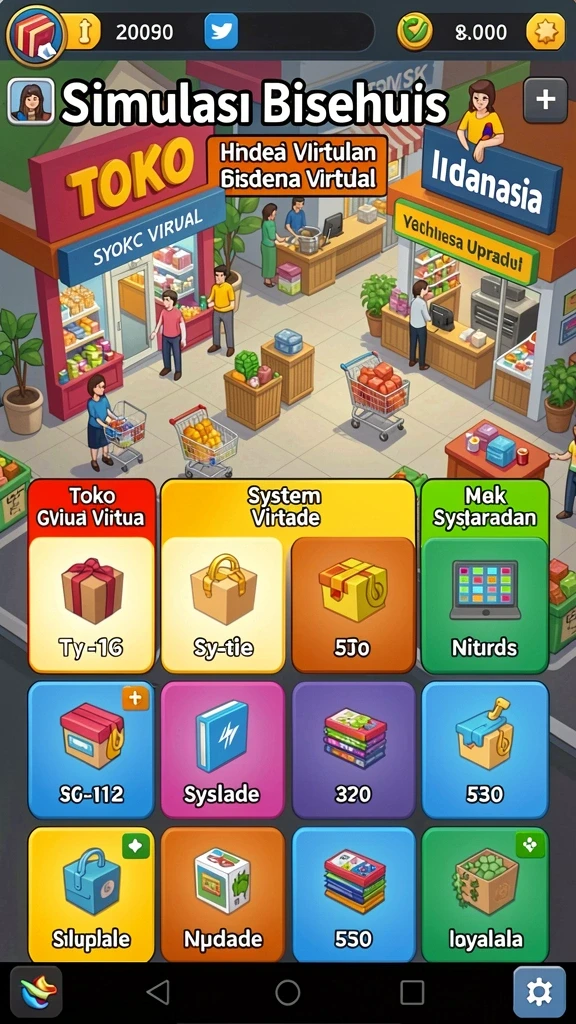Open settings with the gear icon
Viewport: 576px width, 1024px height.
tap(539, 993)
